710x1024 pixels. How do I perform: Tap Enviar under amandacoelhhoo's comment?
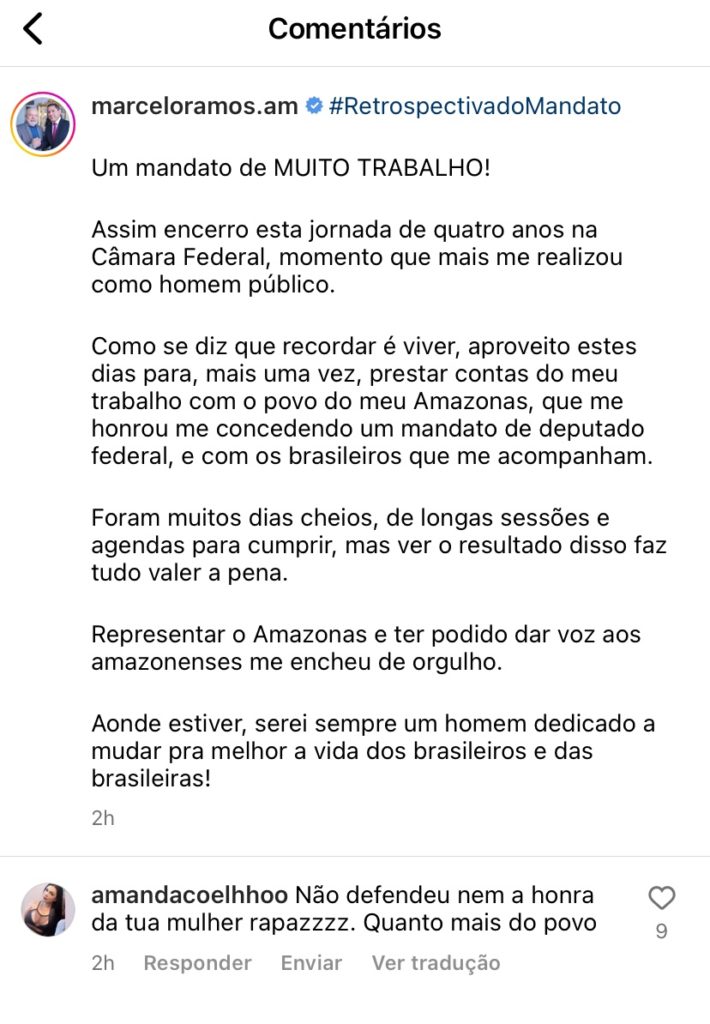(x=312, y=963)
